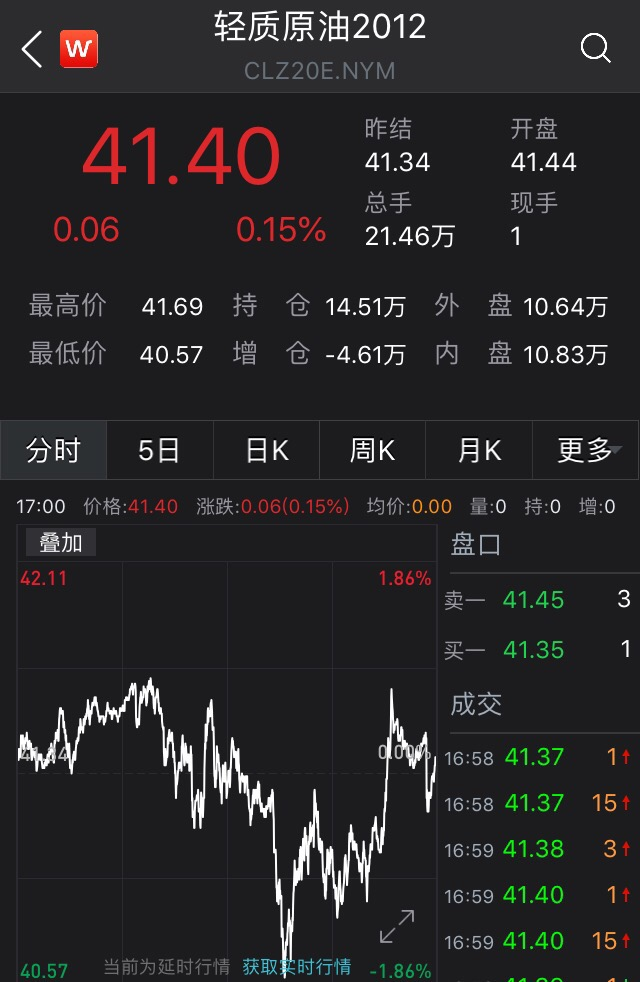
Task: Select the 日K chart tab
Action: pos(266,451)
